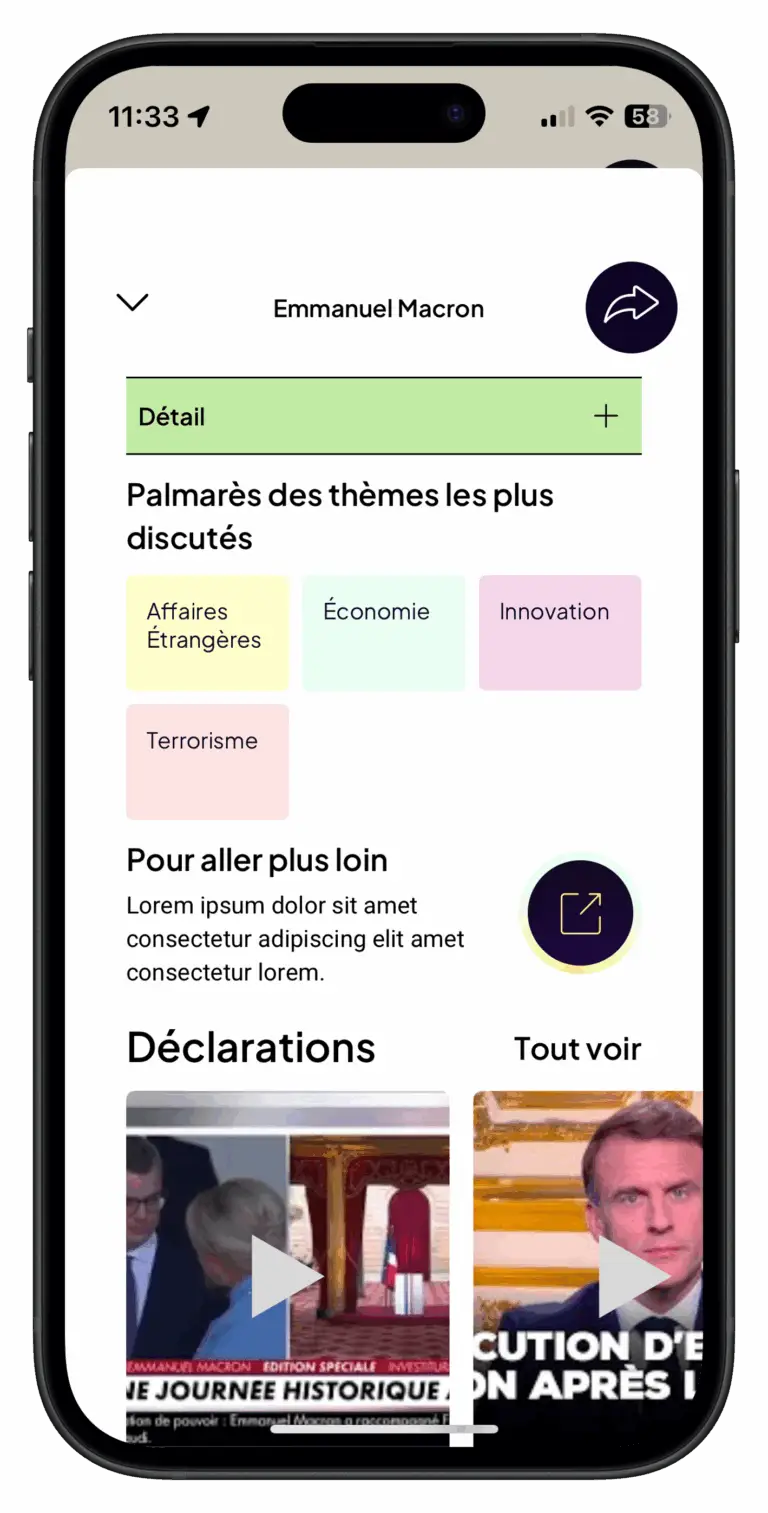Image resolution: width=768 pixels, height=1513 pixels.
Task: Choose the Innovation theme chip
Action: pos(559,632)
